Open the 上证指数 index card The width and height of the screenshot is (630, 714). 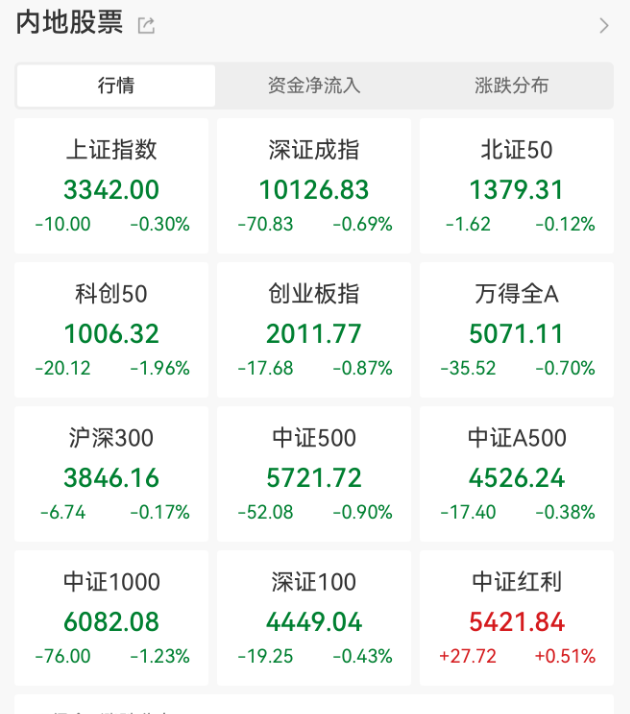112,186
